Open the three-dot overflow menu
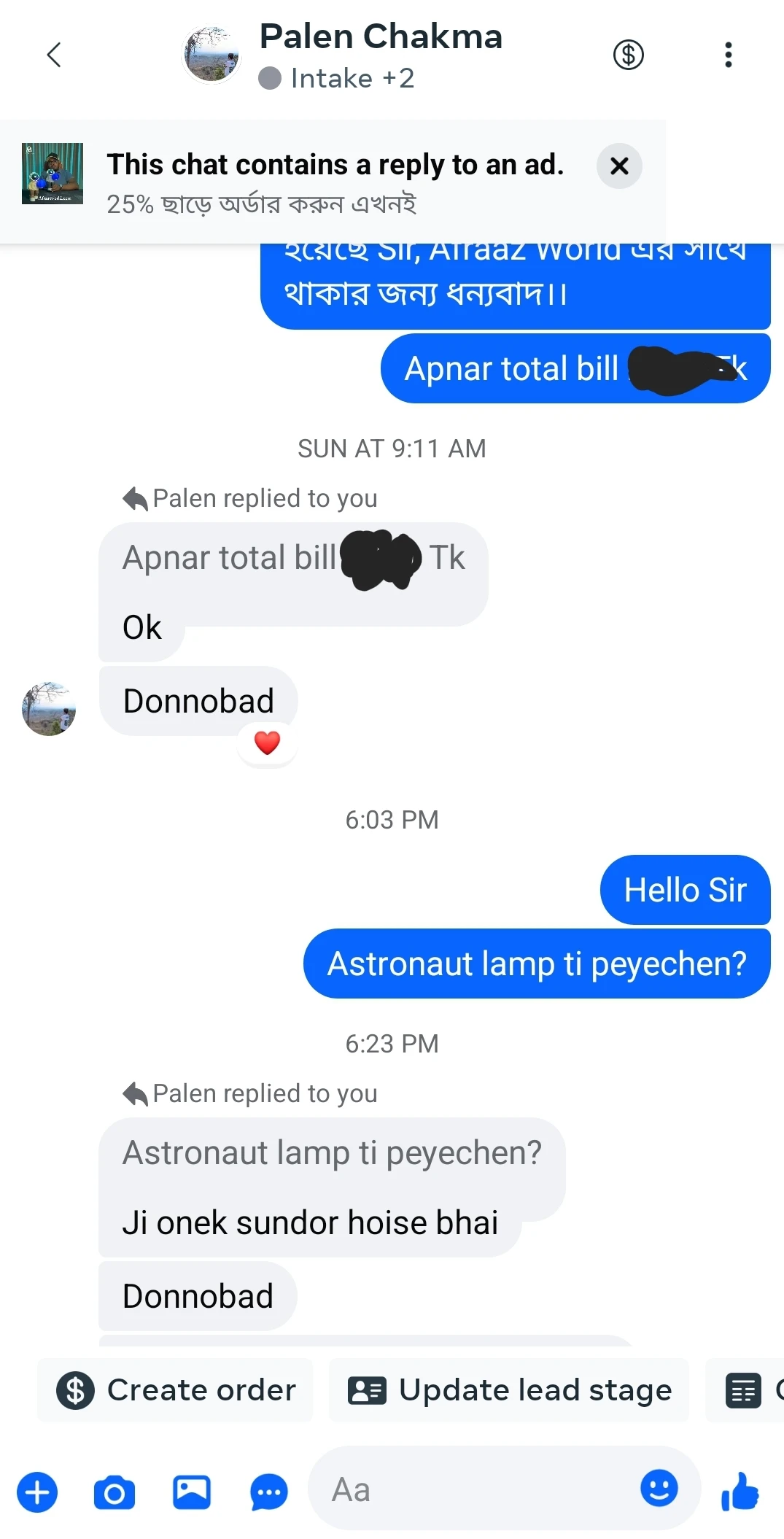784x1539 pixels. (x=728, y=55)
